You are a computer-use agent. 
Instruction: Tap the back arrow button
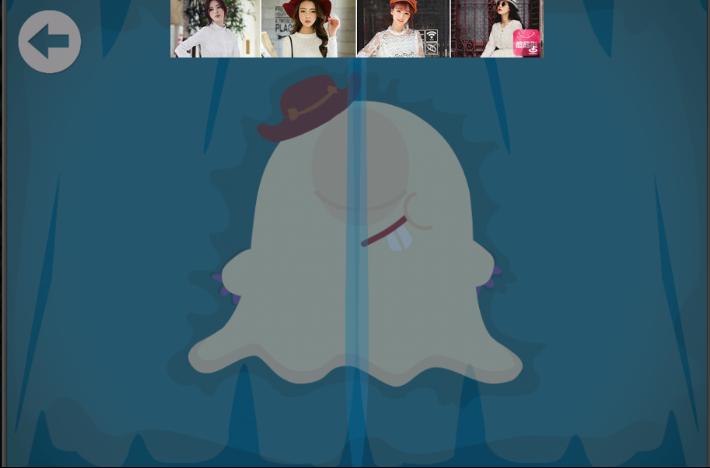49,42
